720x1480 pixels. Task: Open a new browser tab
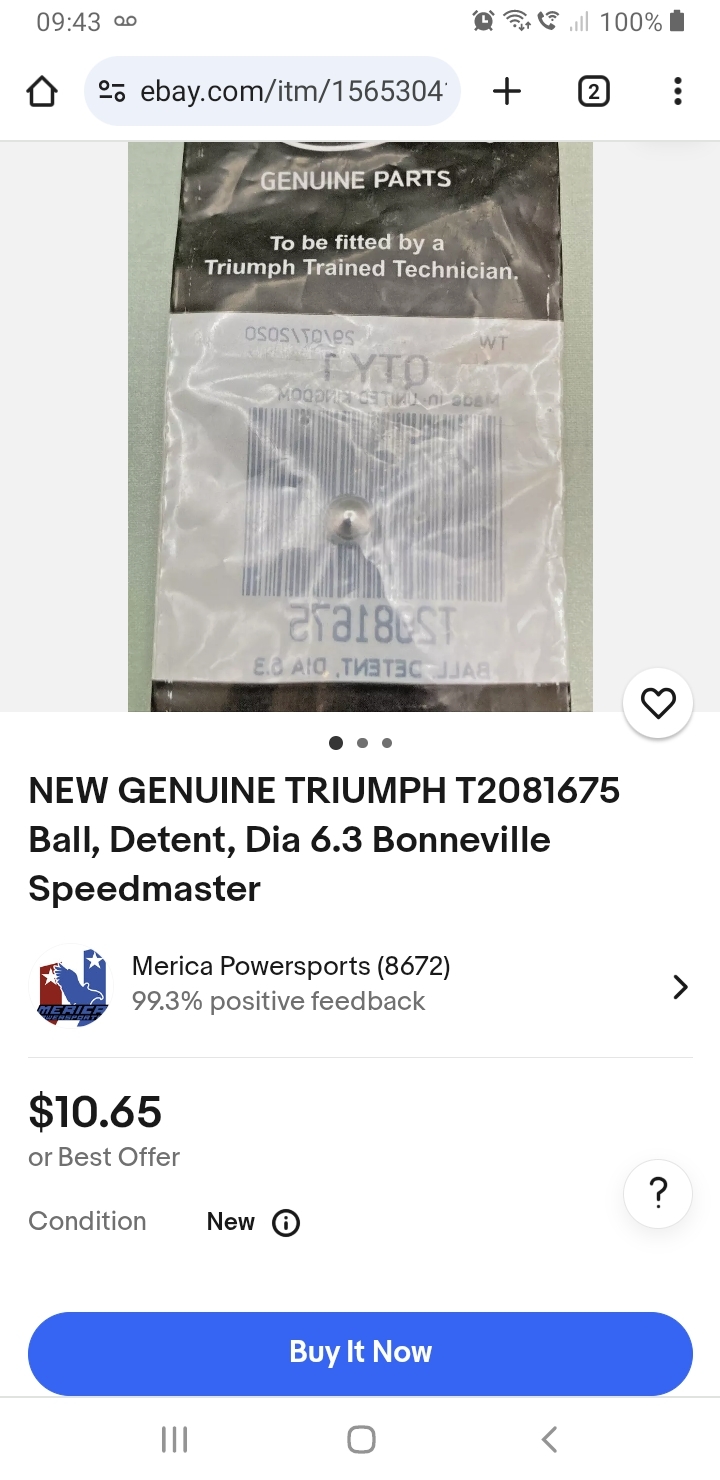click(507, 92)
